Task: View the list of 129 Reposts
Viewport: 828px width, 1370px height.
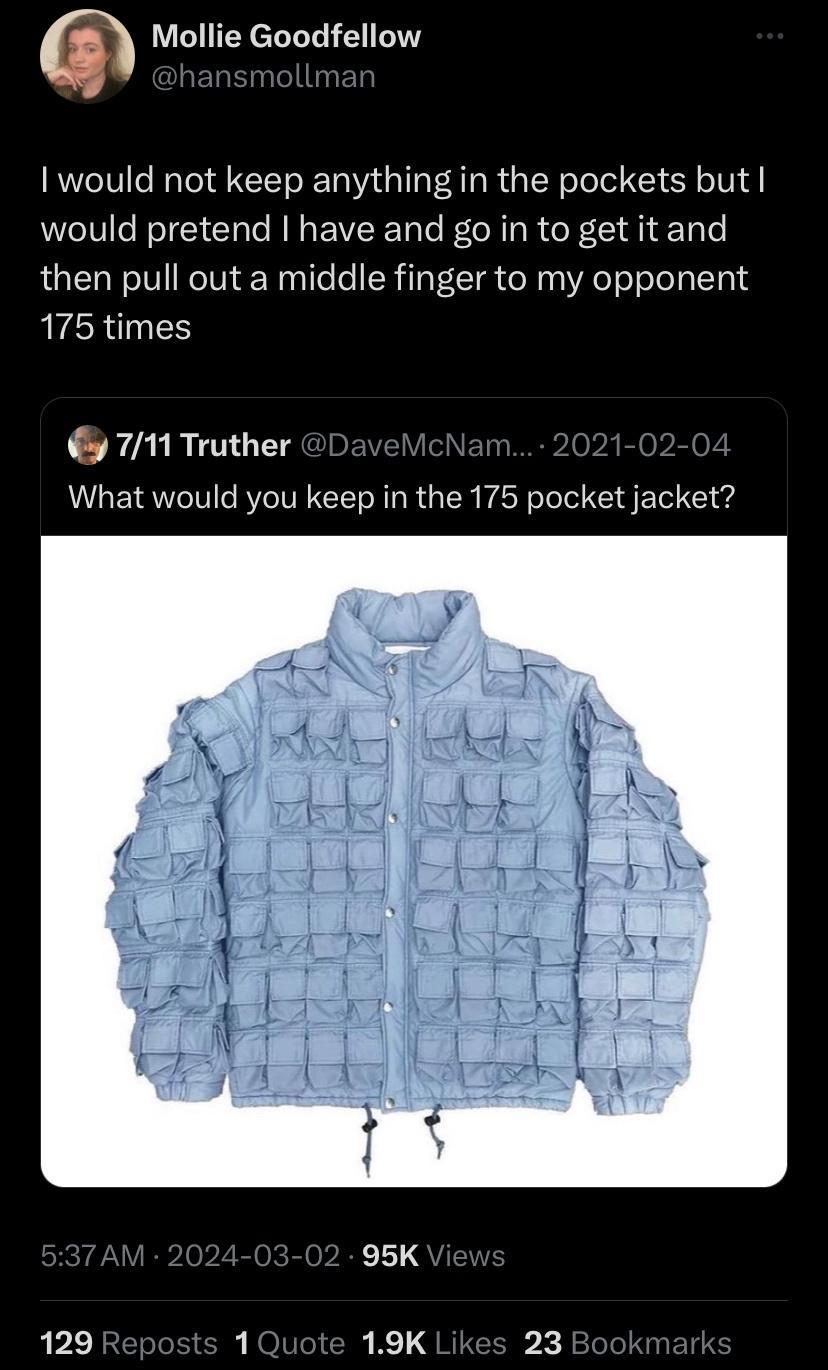Action: (x=128, y=1342)
